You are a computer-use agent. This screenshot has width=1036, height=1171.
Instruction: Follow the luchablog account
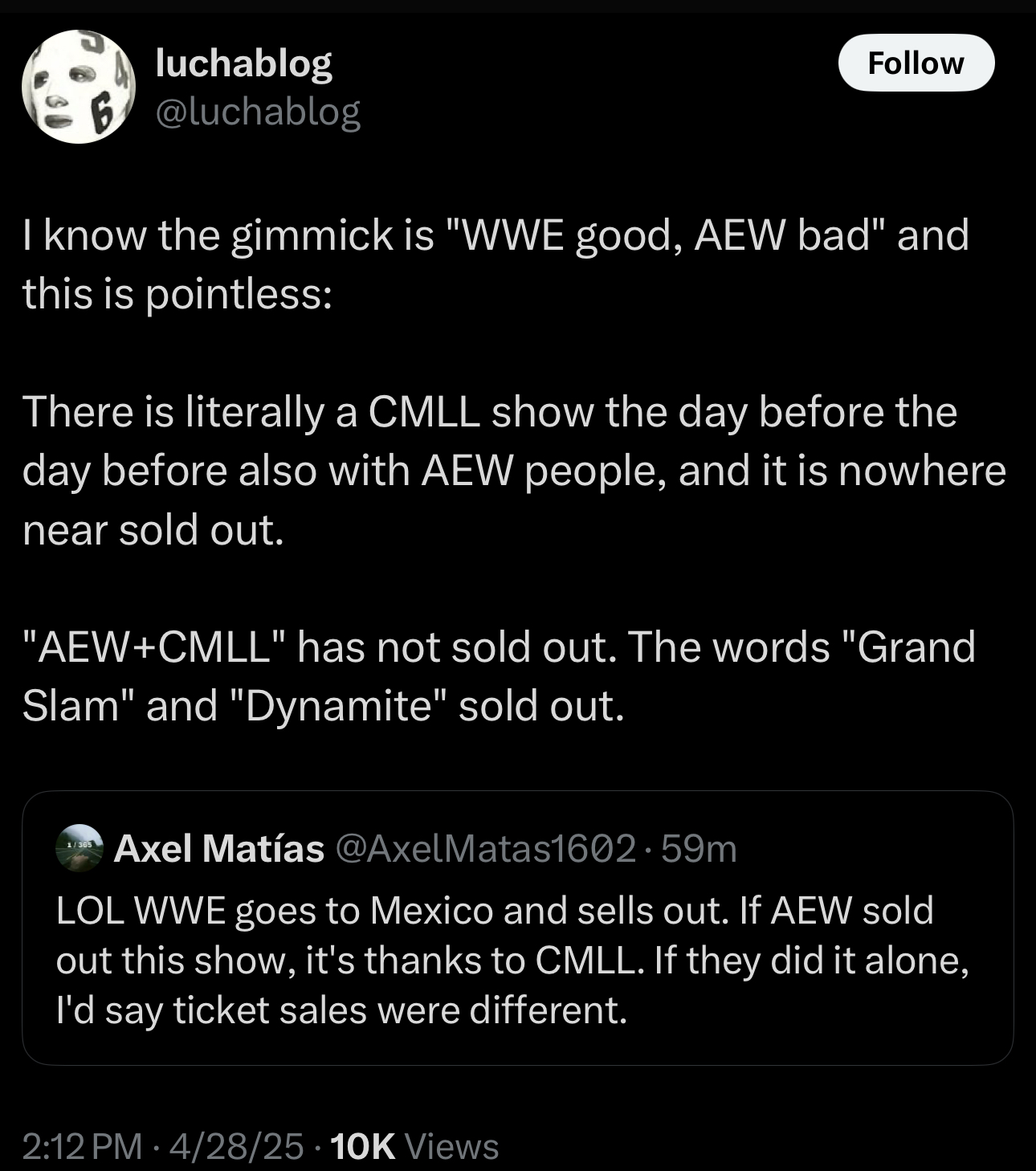pyautogui.click(x=916, y=63)
